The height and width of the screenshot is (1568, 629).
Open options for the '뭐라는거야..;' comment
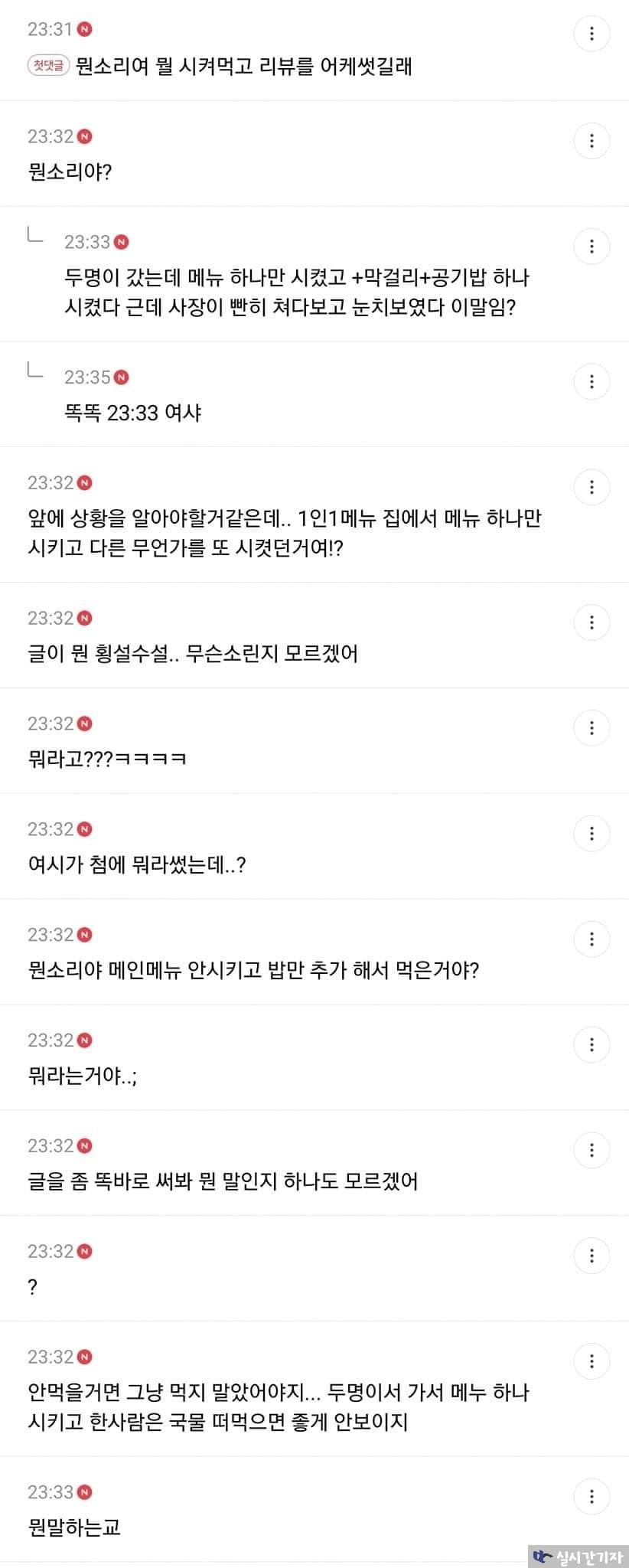click(x=592, y=1044)
